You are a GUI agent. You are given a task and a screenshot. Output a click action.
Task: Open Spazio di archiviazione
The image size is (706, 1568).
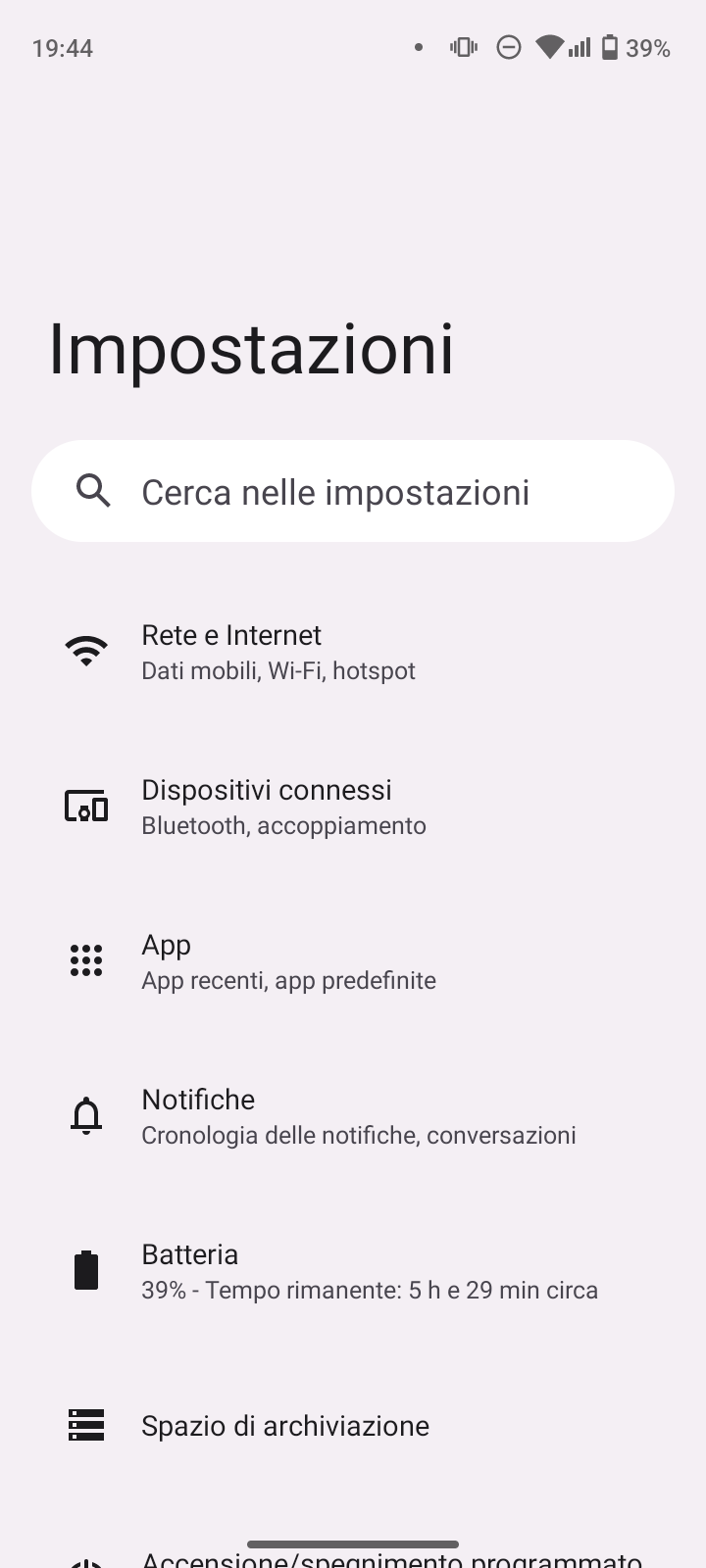tap(353, 1425)
